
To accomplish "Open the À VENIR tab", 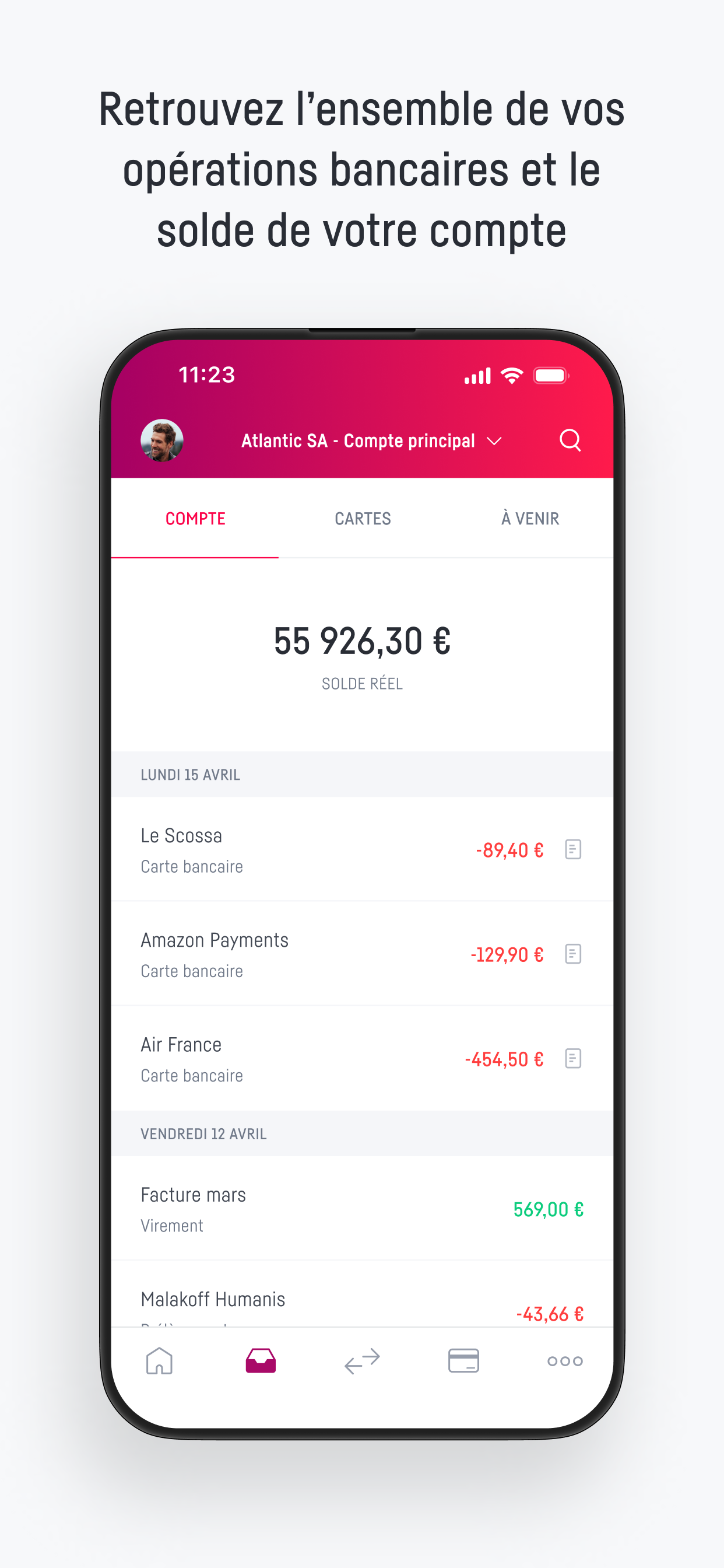I will (530, 518).
